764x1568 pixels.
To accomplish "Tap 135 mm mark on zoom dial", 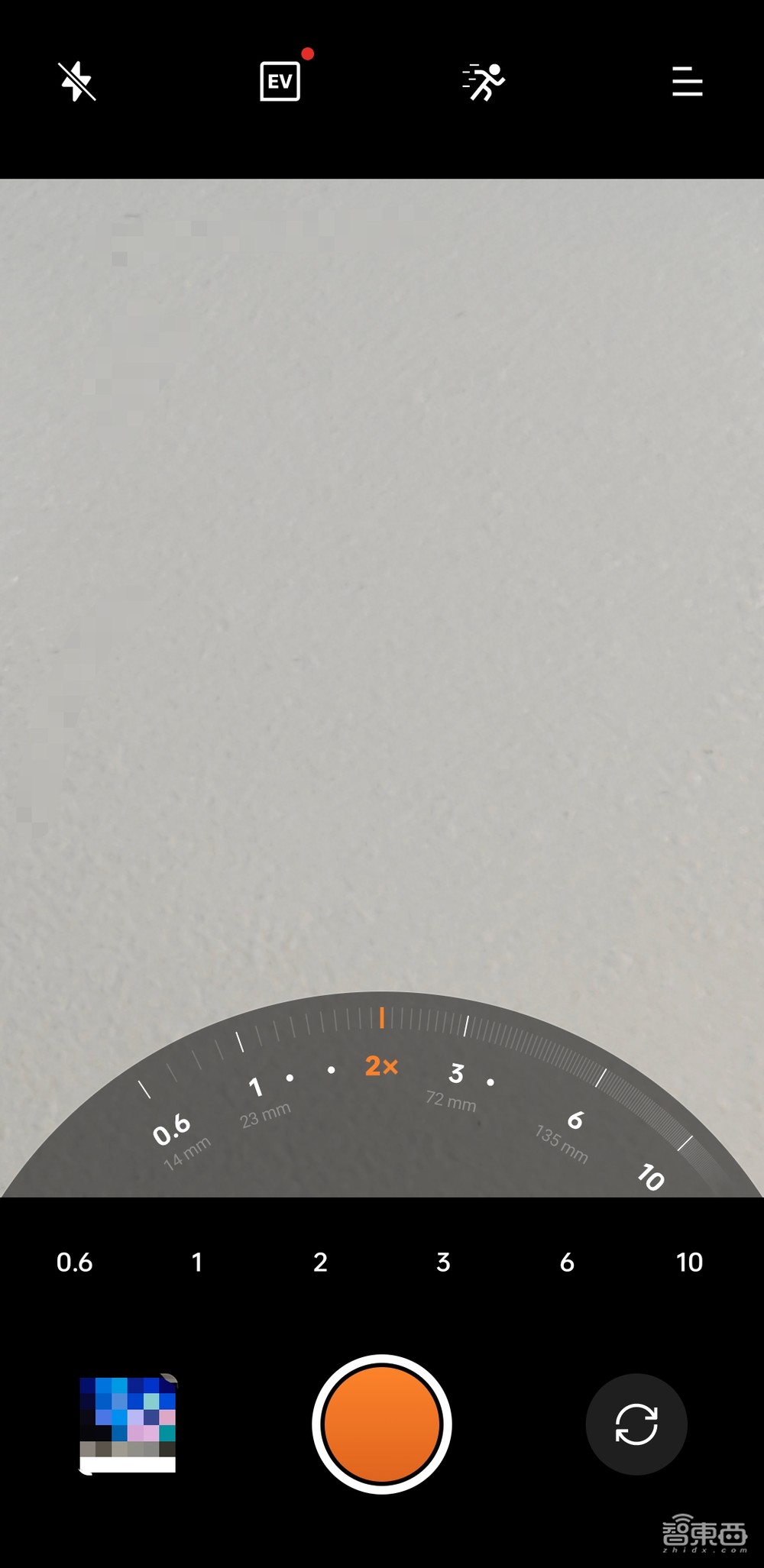I will click(562, 1143).
